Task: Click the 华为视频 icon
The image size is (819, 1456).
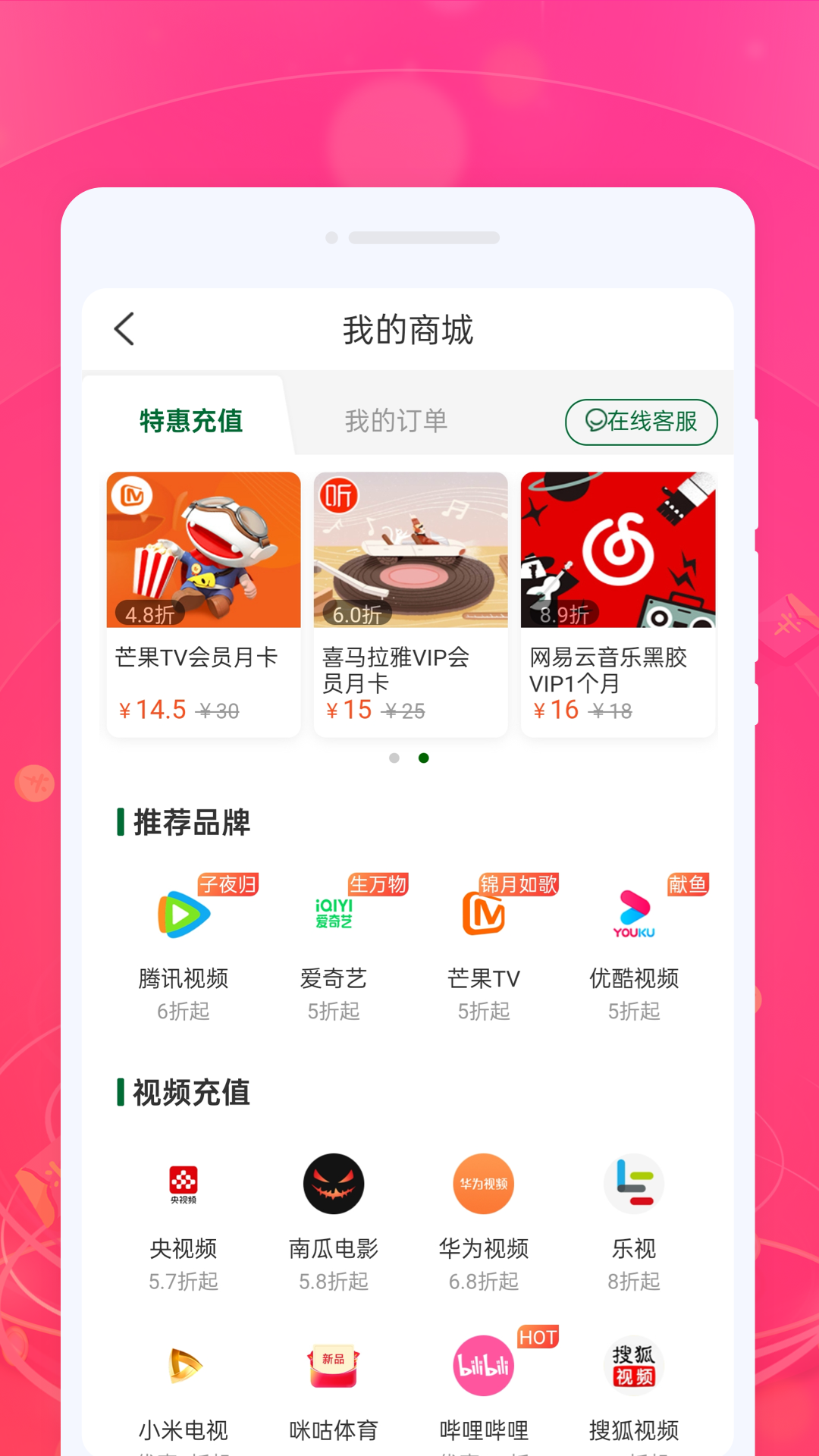Action: pos(483,1184)
